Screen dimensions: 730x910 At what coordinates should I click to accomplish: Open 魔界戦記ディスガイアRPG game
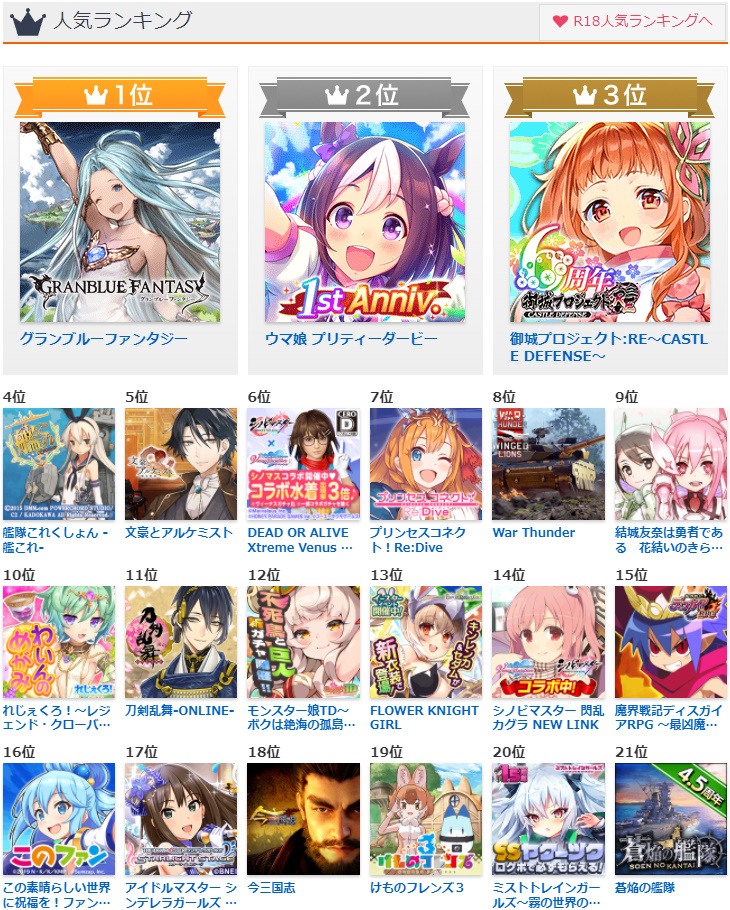pos(671,642)
